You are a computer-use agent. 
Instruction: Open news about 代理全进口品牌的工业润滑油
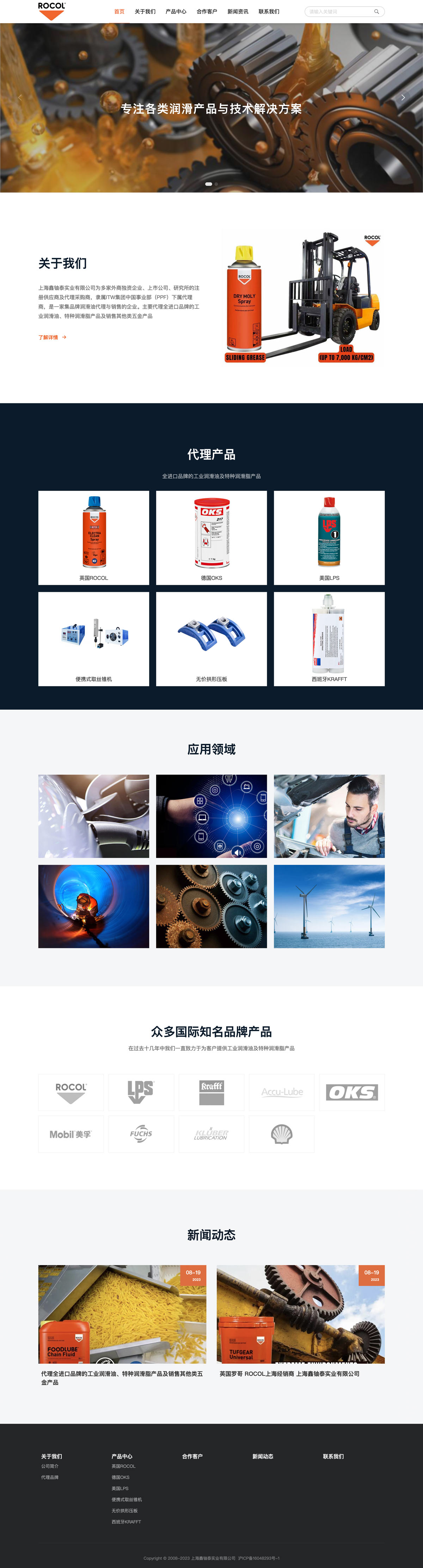coord(122,1377)
